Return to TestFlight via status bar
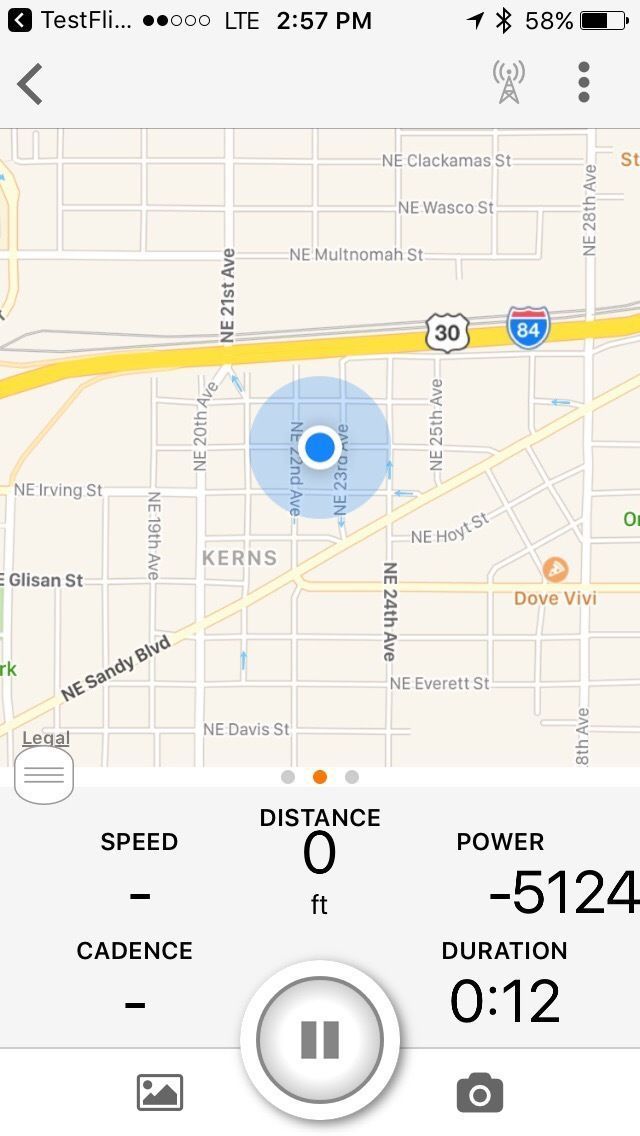This screenshot has width=640, height=1136. tap(70, 20)
